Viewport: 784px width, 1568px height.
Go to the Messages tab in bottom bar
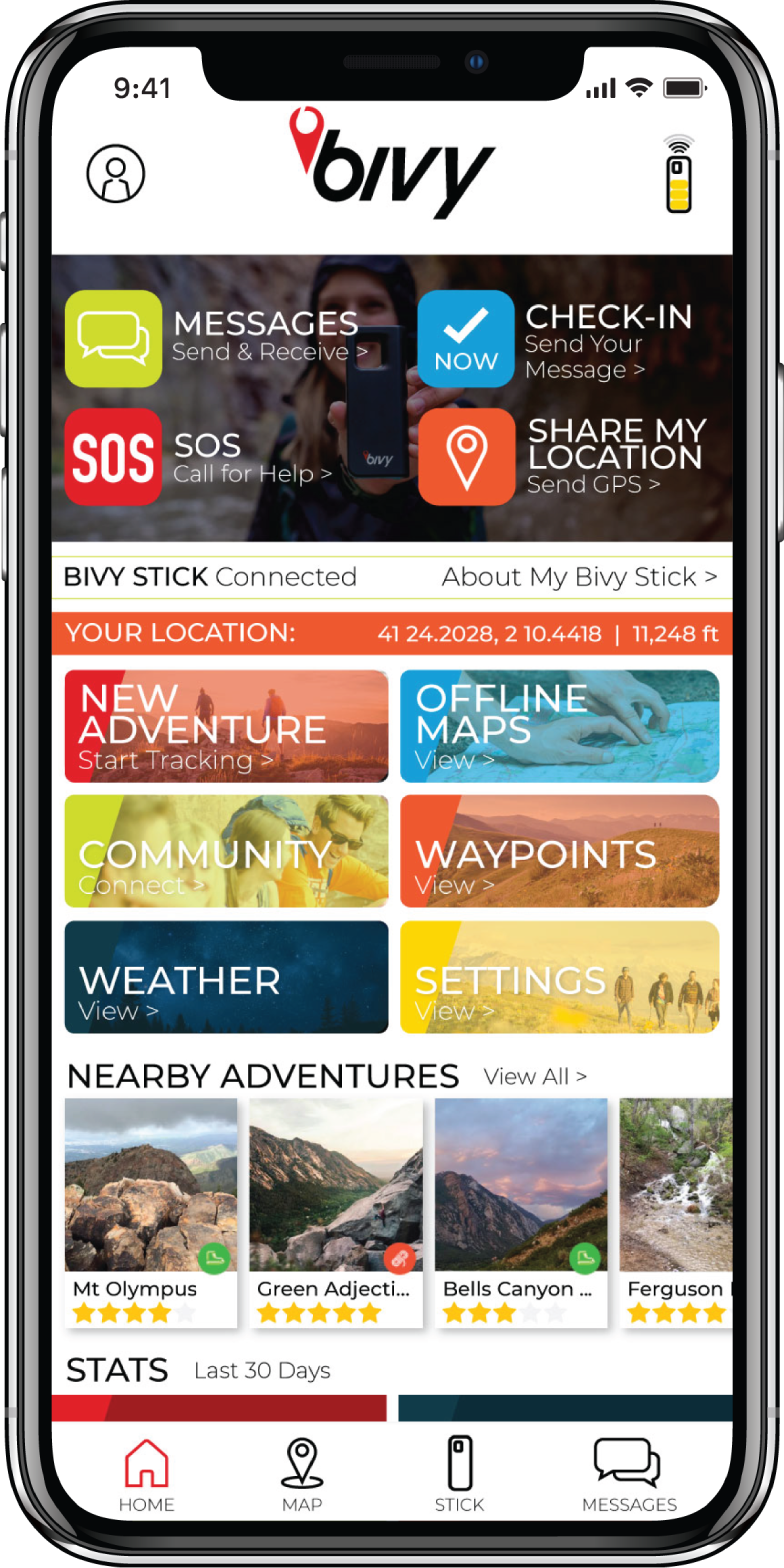[x=628, y=1475]
